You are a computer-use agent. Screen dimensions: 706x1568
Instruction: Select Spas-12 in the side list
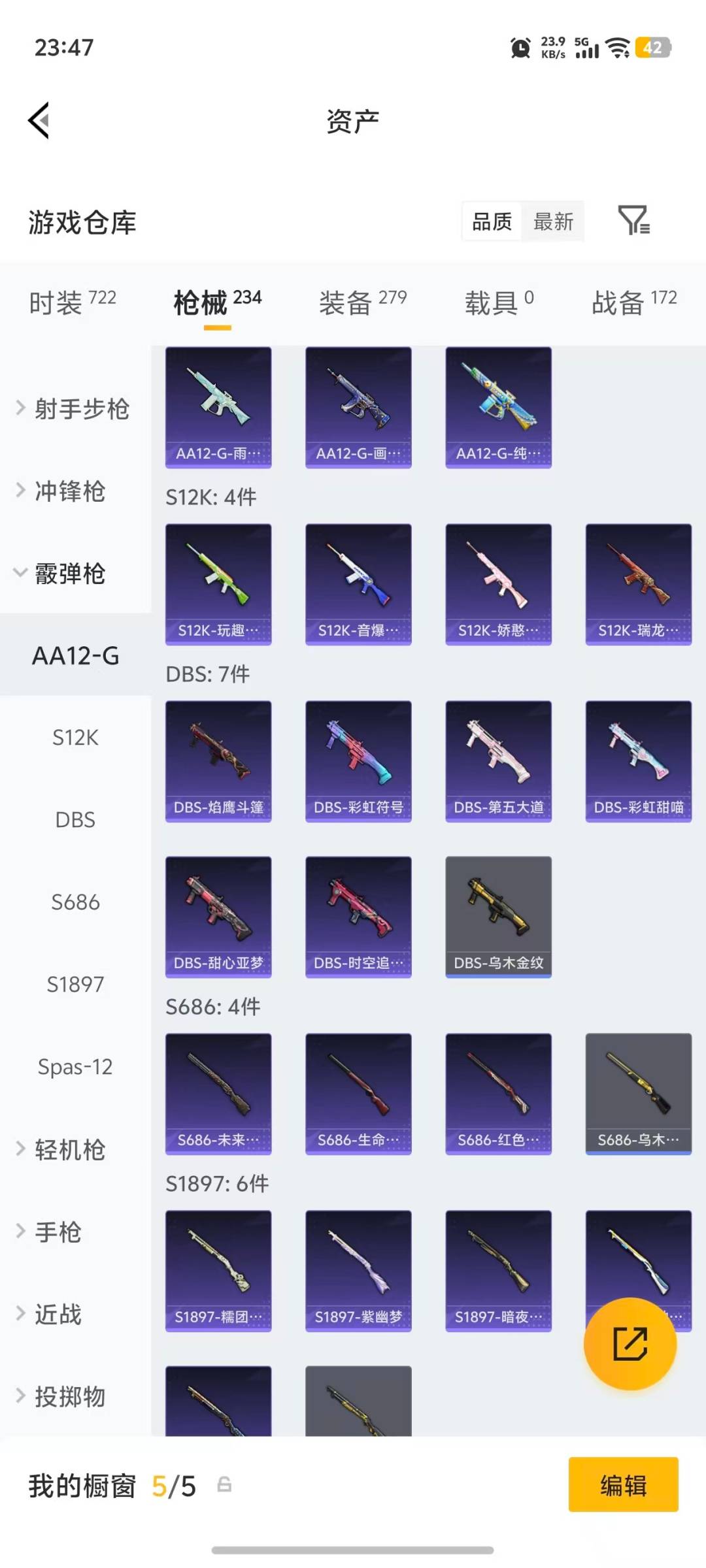[75, 1067]
